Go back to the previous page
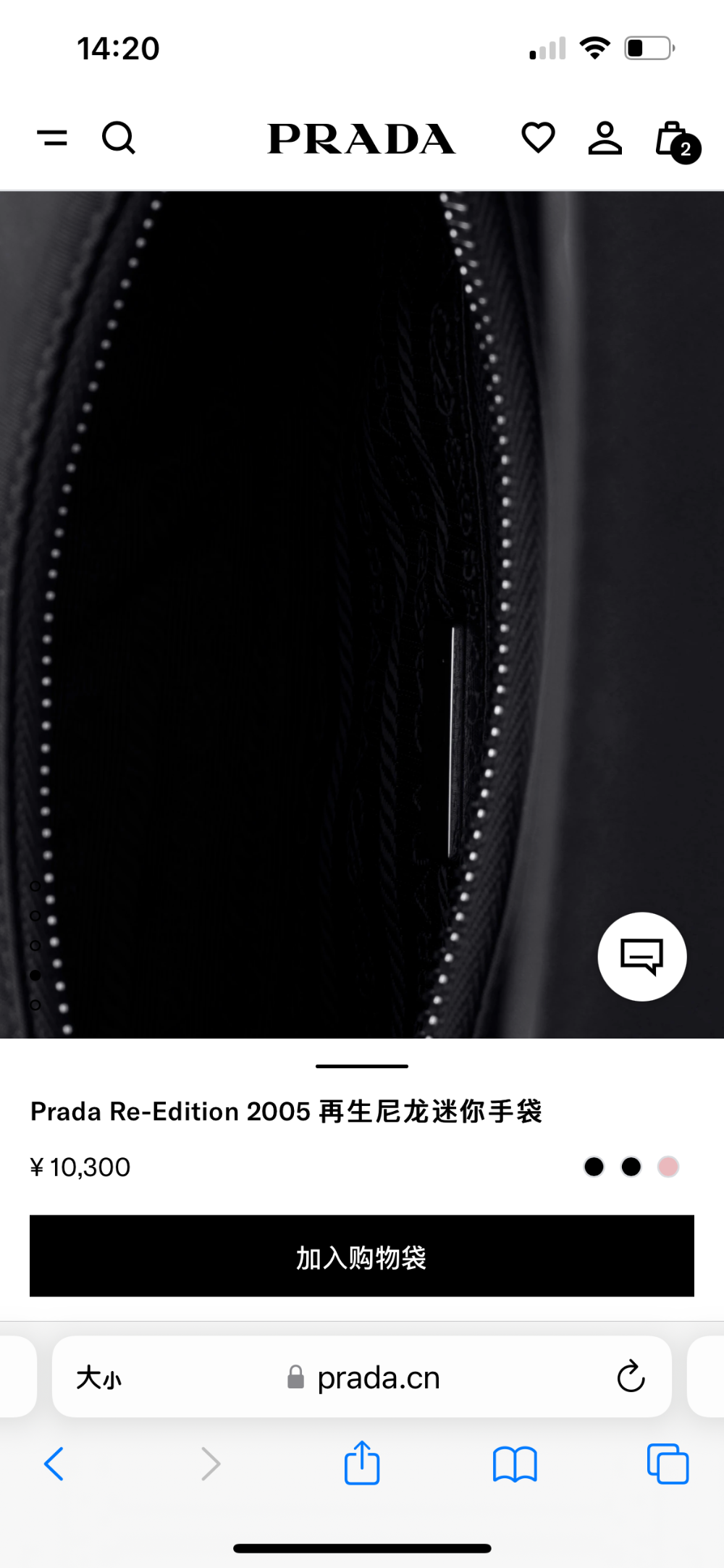 54,1464
